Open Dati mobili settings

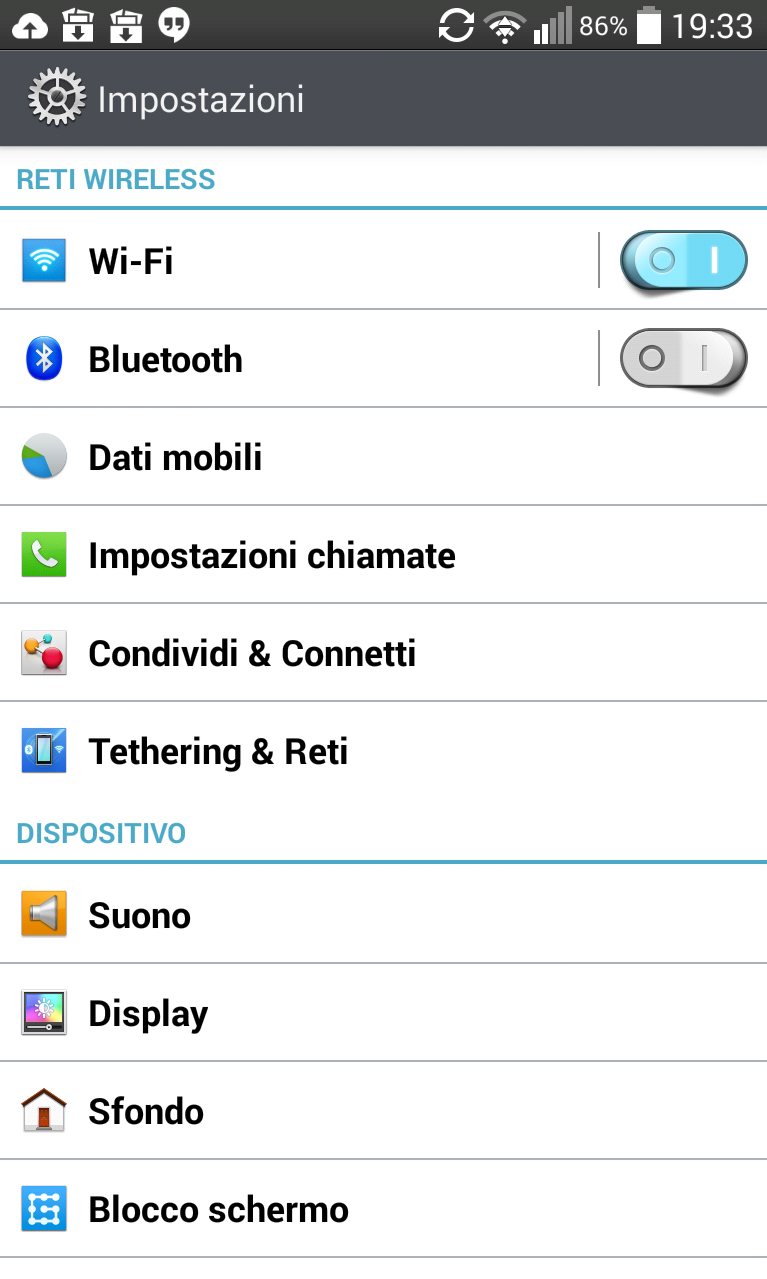click(x=300, y=457)
